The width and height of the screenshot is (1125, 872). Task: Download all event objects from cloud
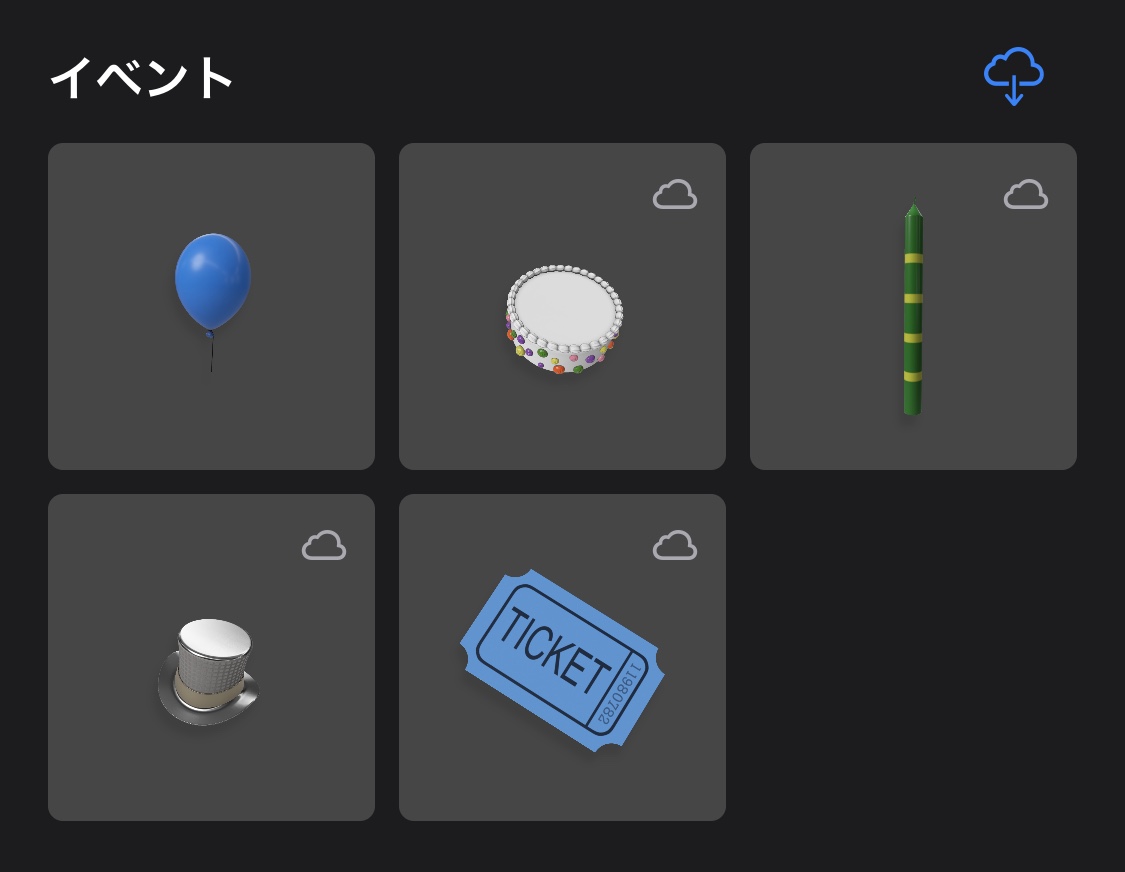(x=1013, y=76)
